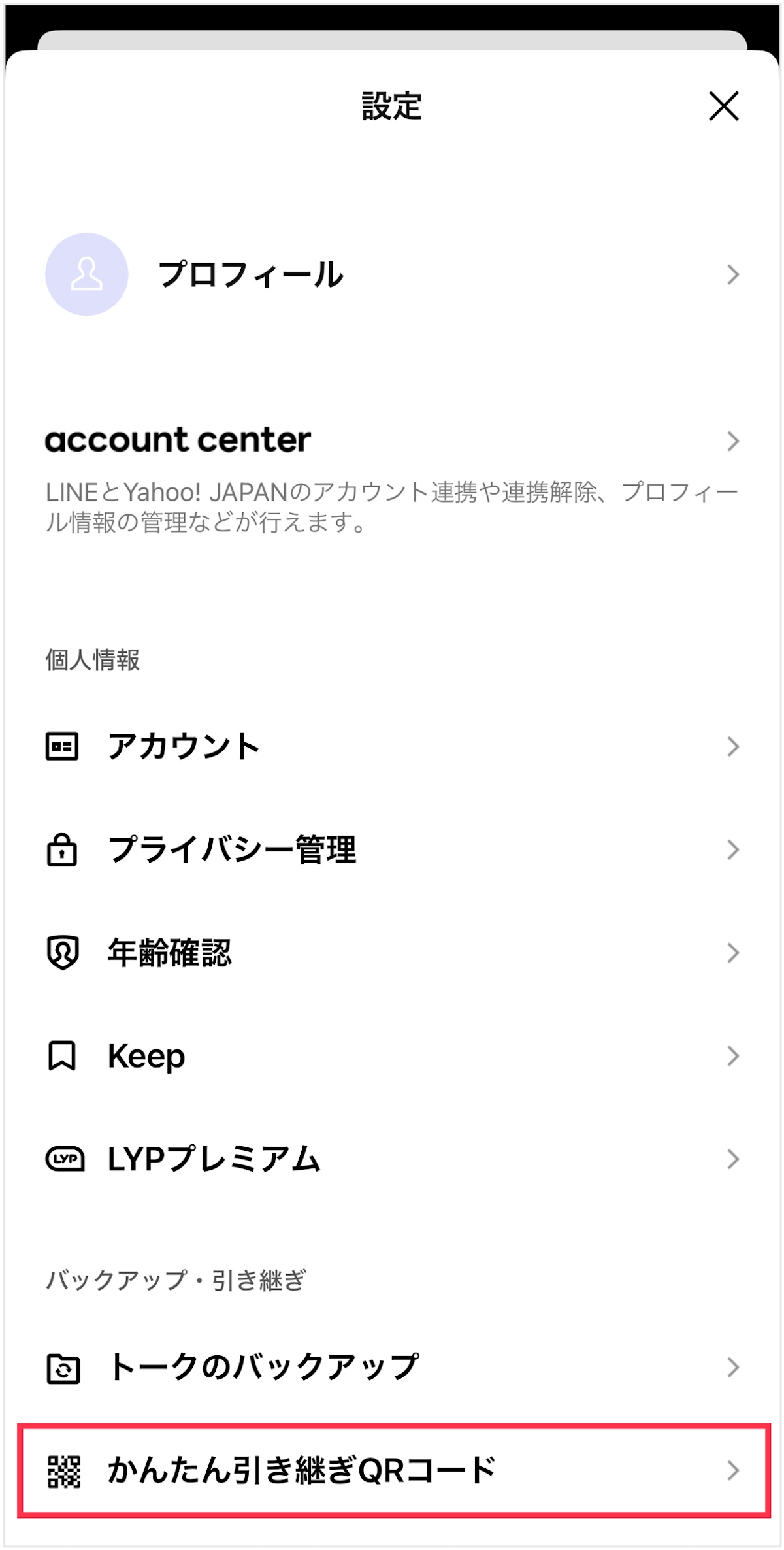Screen dimensions: 784x1550
Task: Go to プライバシー管理 privacy settings
Action: [392, 849]
